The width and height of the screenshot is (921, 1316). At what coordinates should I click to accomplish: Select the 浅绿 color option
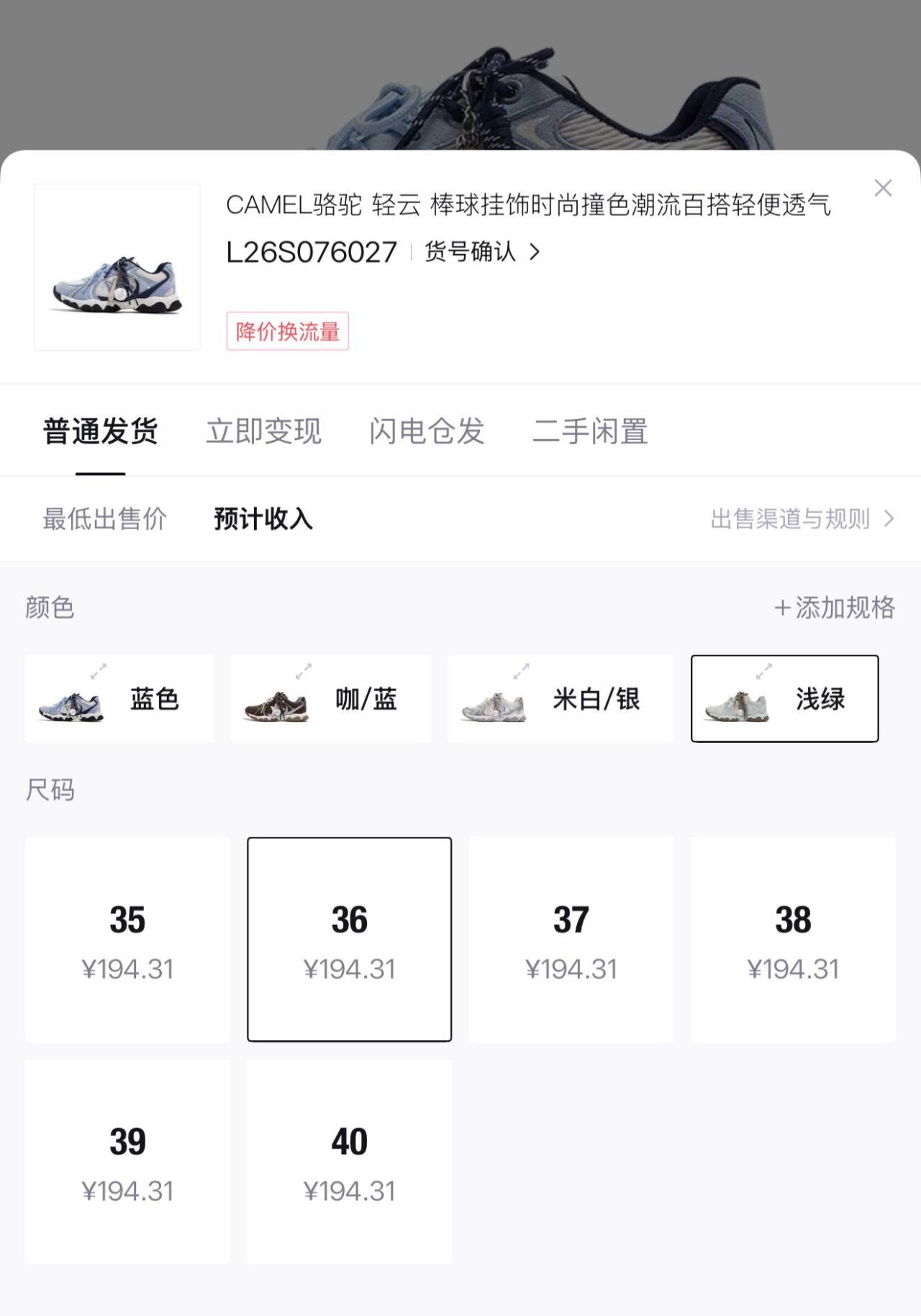(784, 699)
